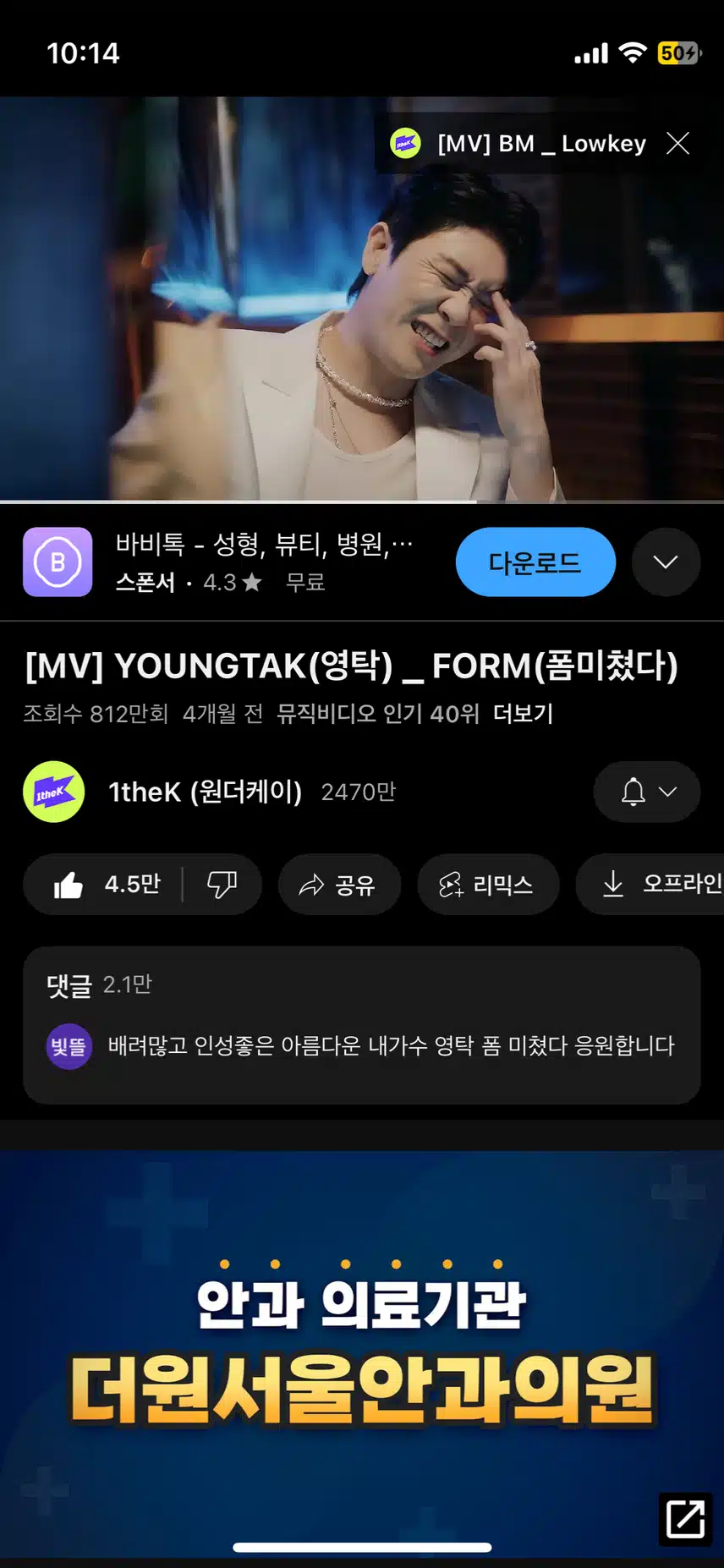Image resolution: width=724 pixels, height=1568 pixels.
Task: Open the notification bell dropdown
Action: pyautogui.click(x=647, y=792)
